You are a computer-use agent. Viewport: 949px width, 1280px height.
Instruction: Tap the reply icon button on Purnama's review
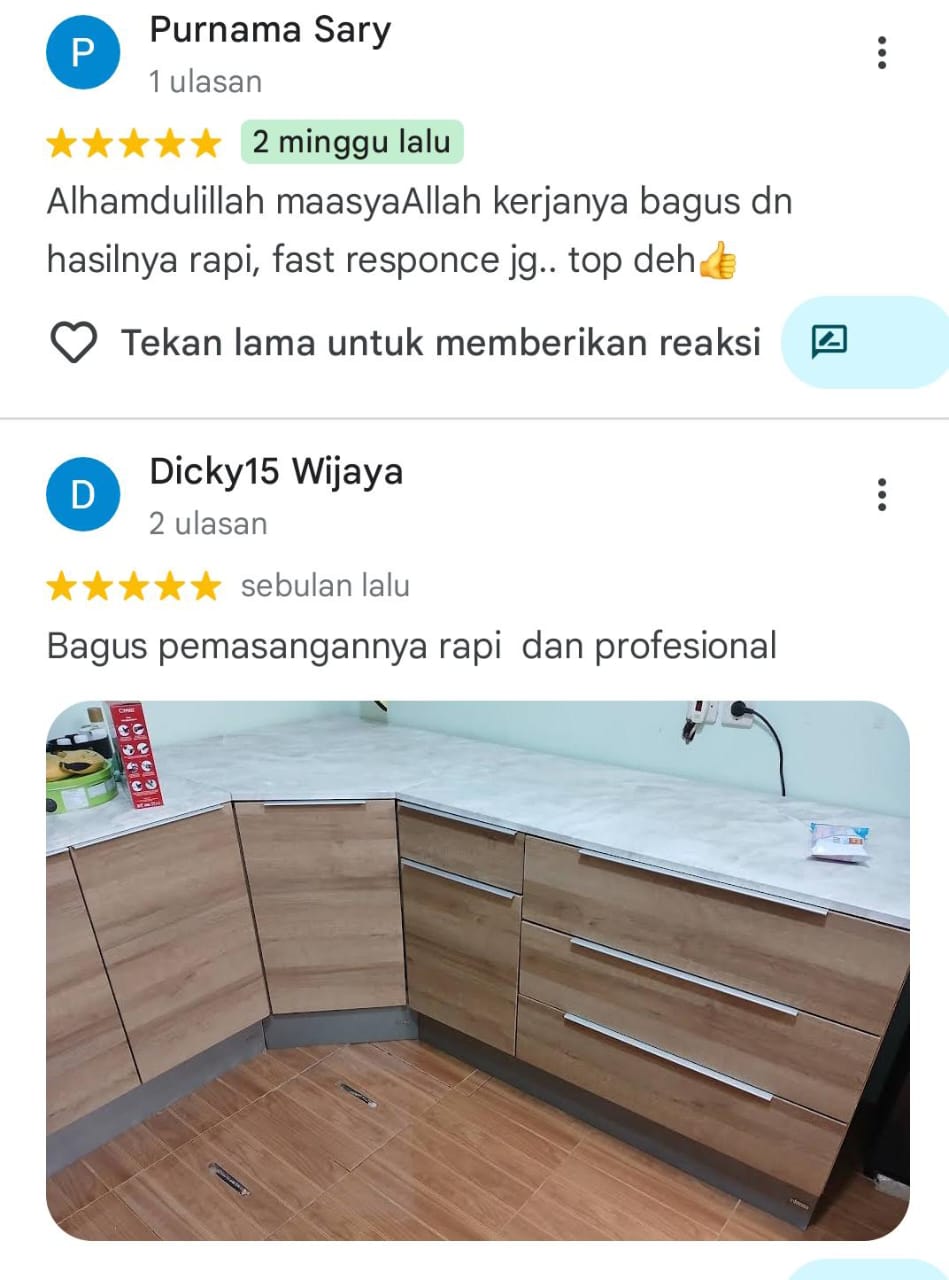coord(829,343)
